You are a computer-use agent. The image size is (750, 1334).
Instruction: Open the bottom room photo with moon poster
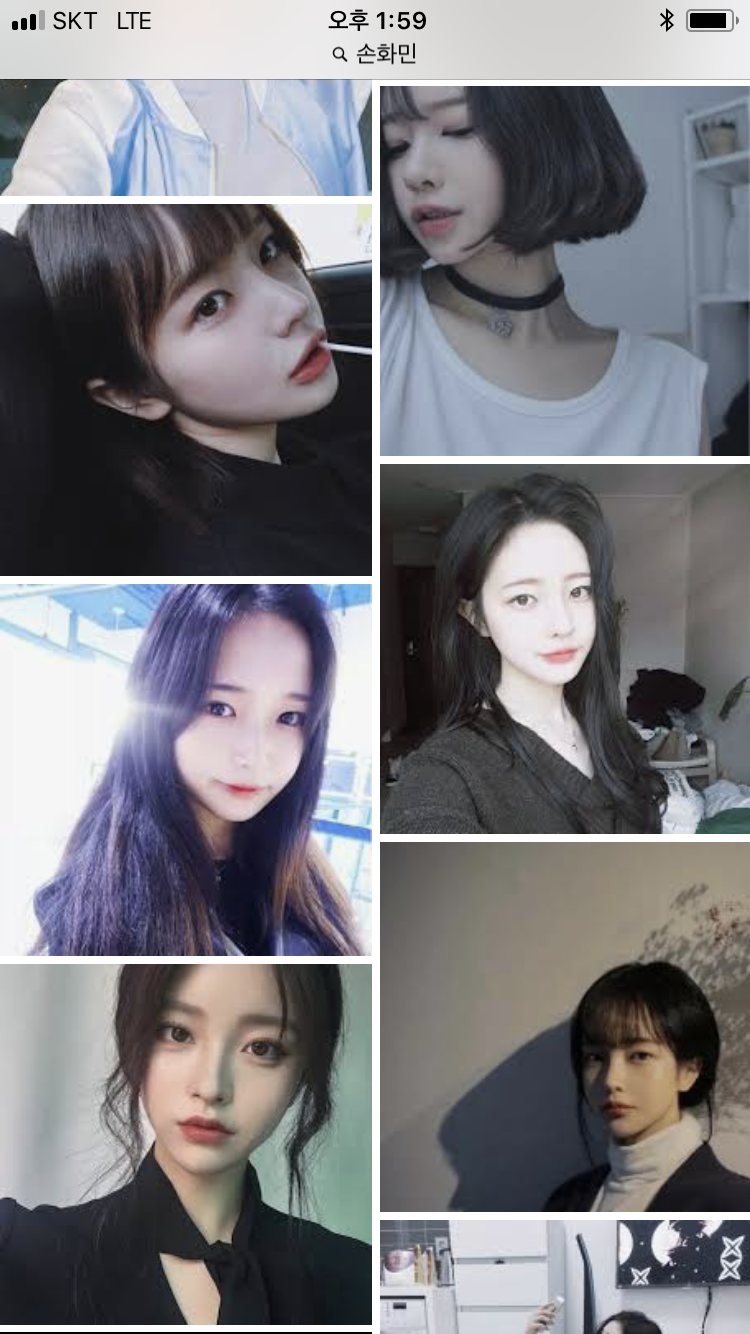[564, 1276]
